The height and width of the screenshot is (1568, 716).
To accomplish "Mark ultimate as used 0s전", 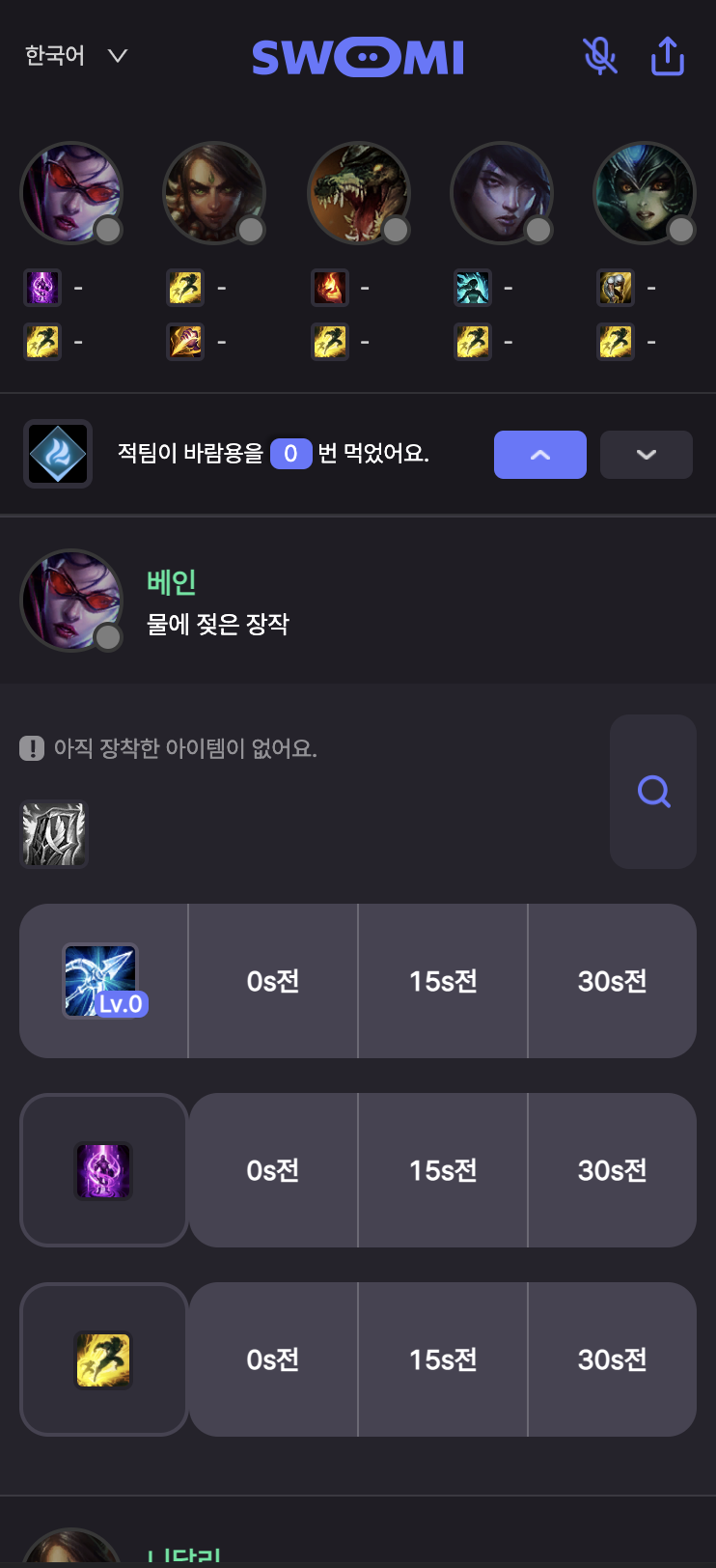I will pos(273,981).
